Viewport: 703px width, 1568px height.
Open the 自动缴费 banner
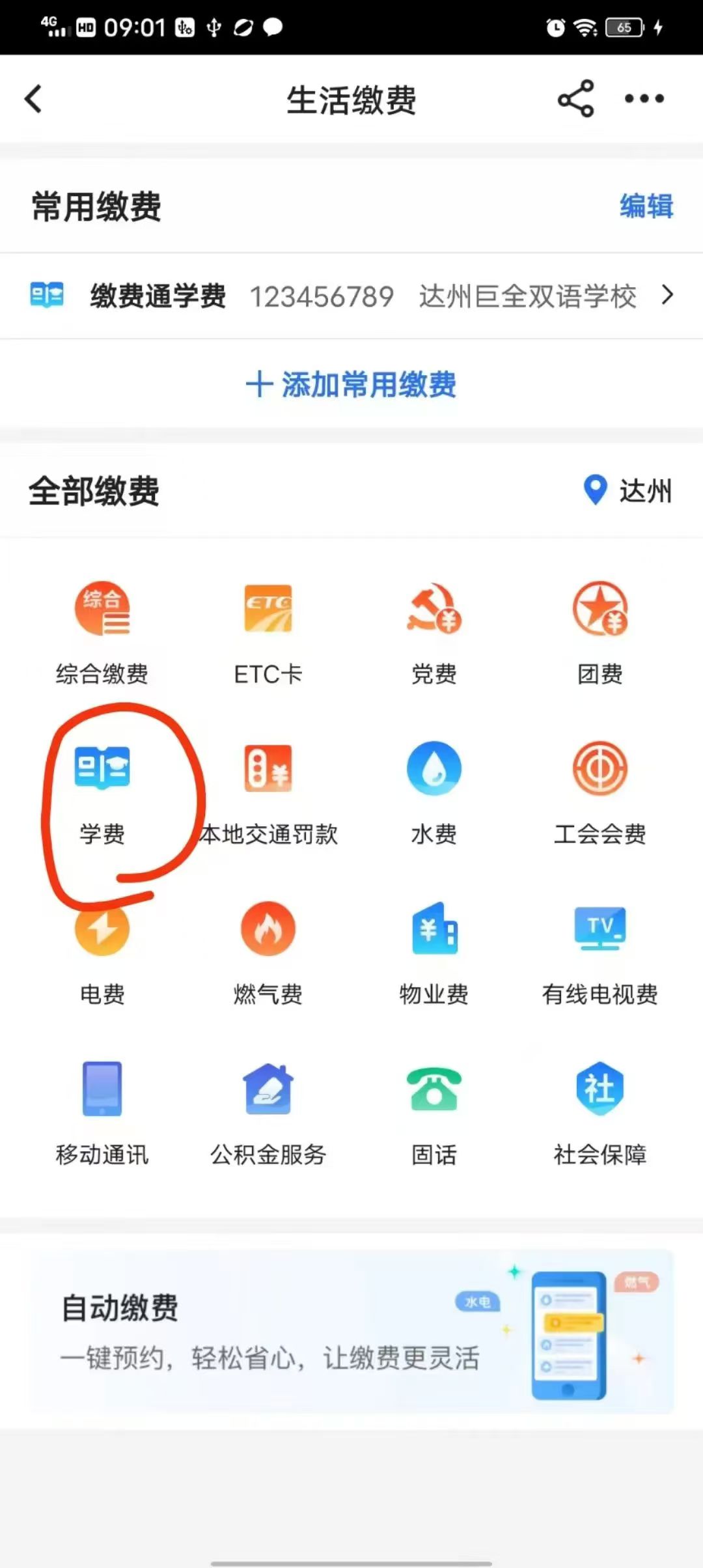click(351, 1331)
